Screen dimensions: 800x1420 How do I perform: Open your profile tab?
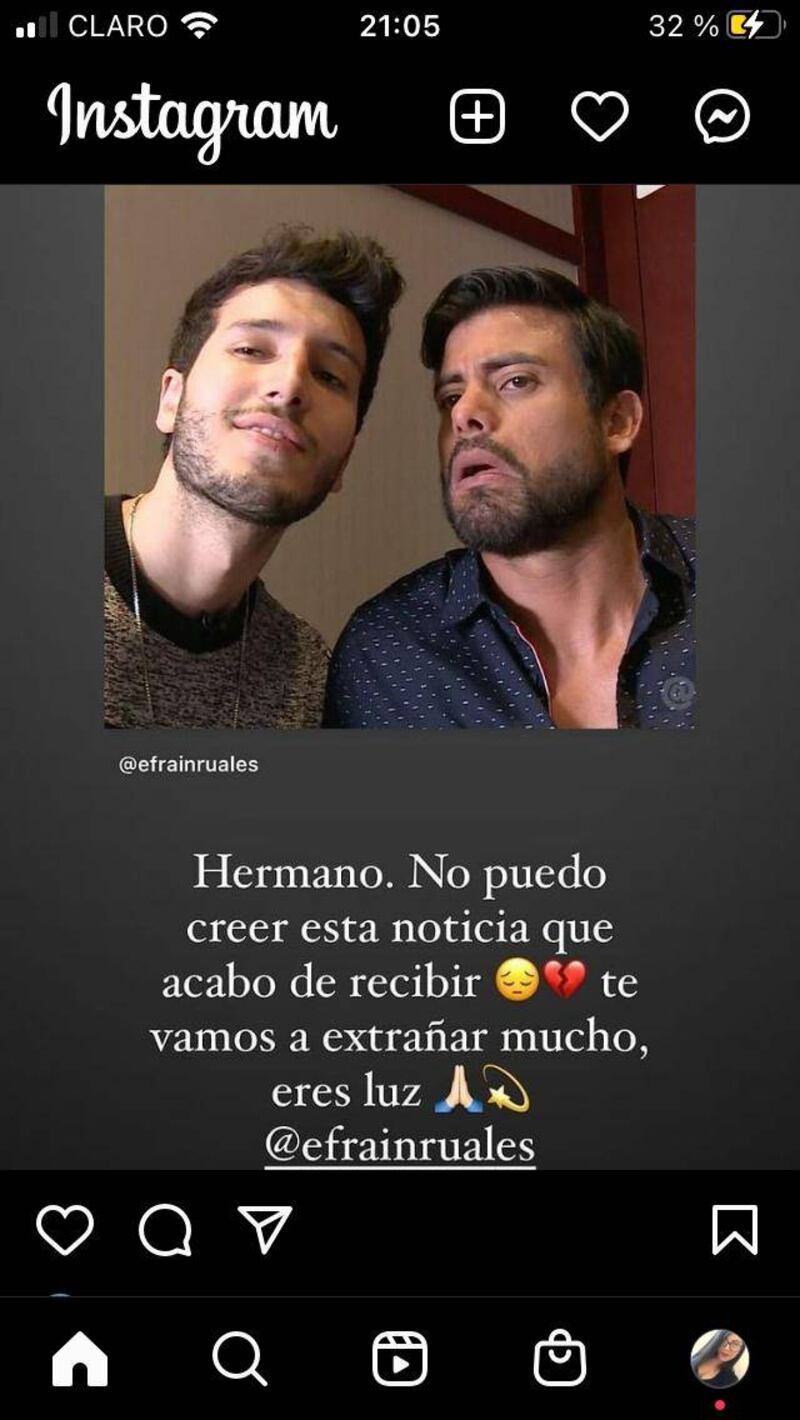[x=719, y=1359]
